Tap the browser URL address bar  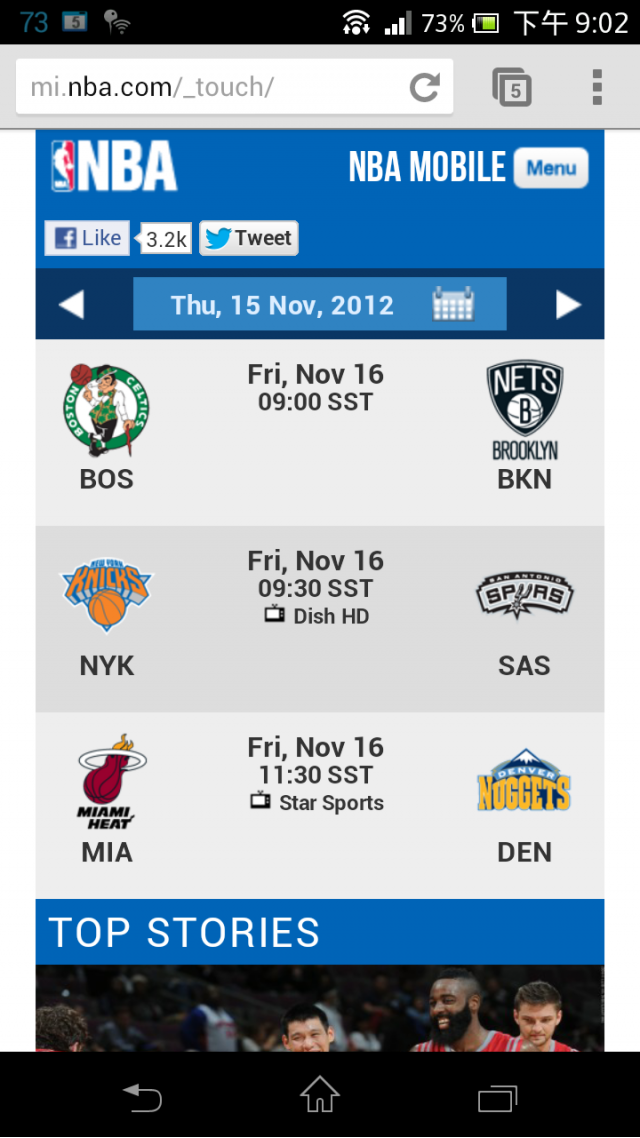(x=210, y=87)
